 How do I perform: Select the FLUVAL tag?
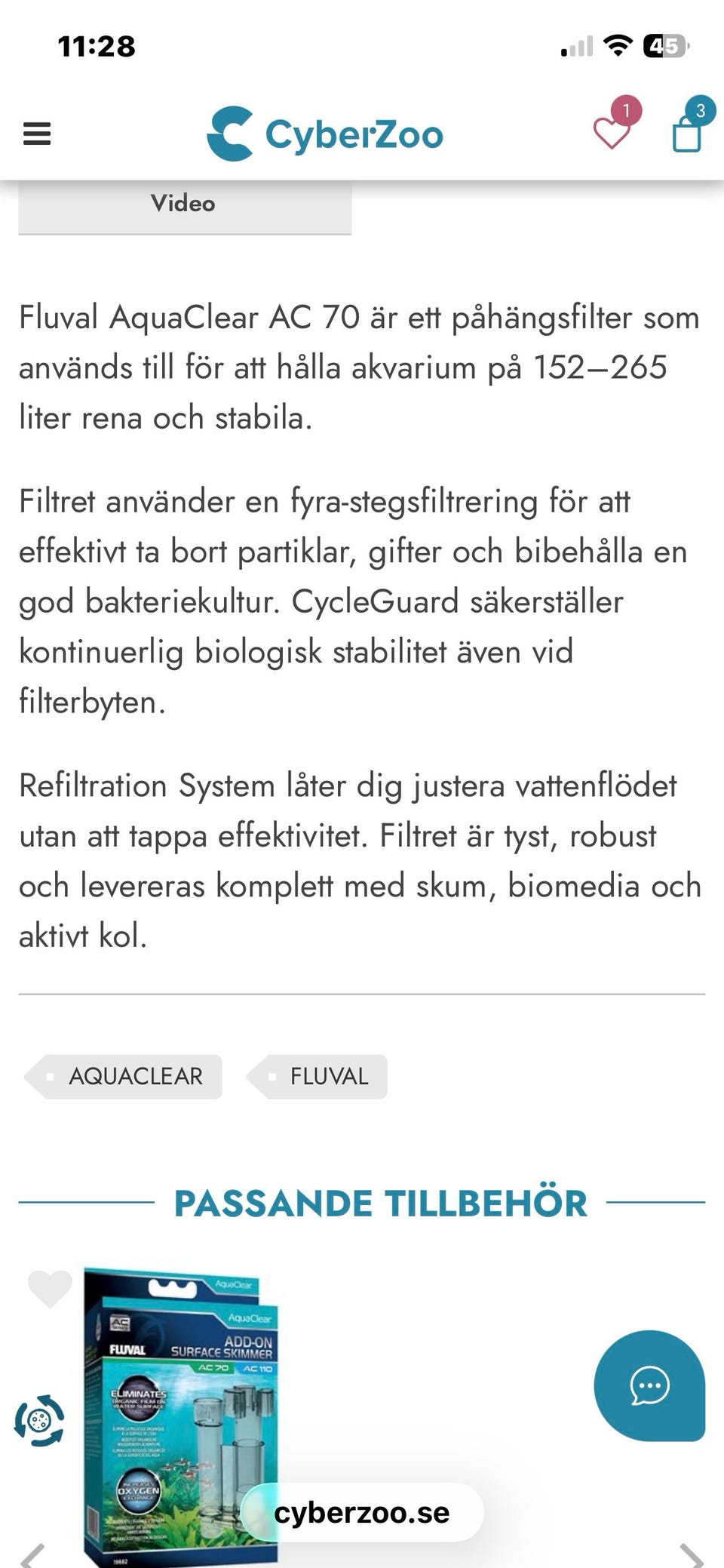pos(317,1076)
